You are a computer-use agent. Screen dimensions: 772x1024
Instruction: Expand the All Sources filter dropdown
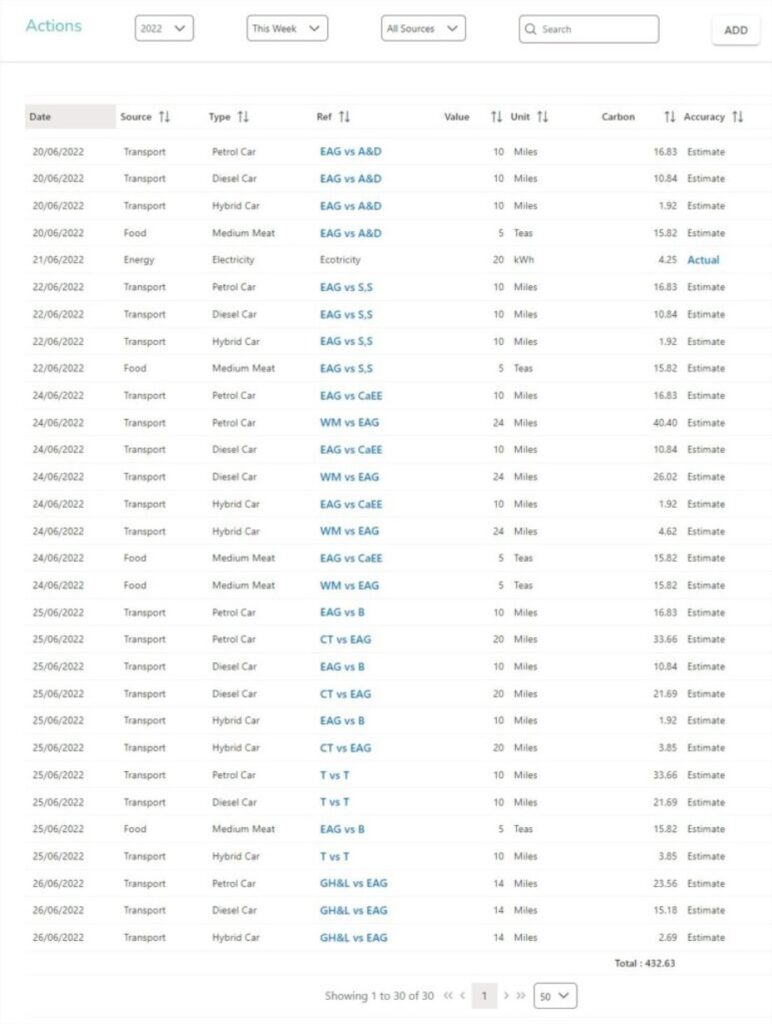[423, 29]
